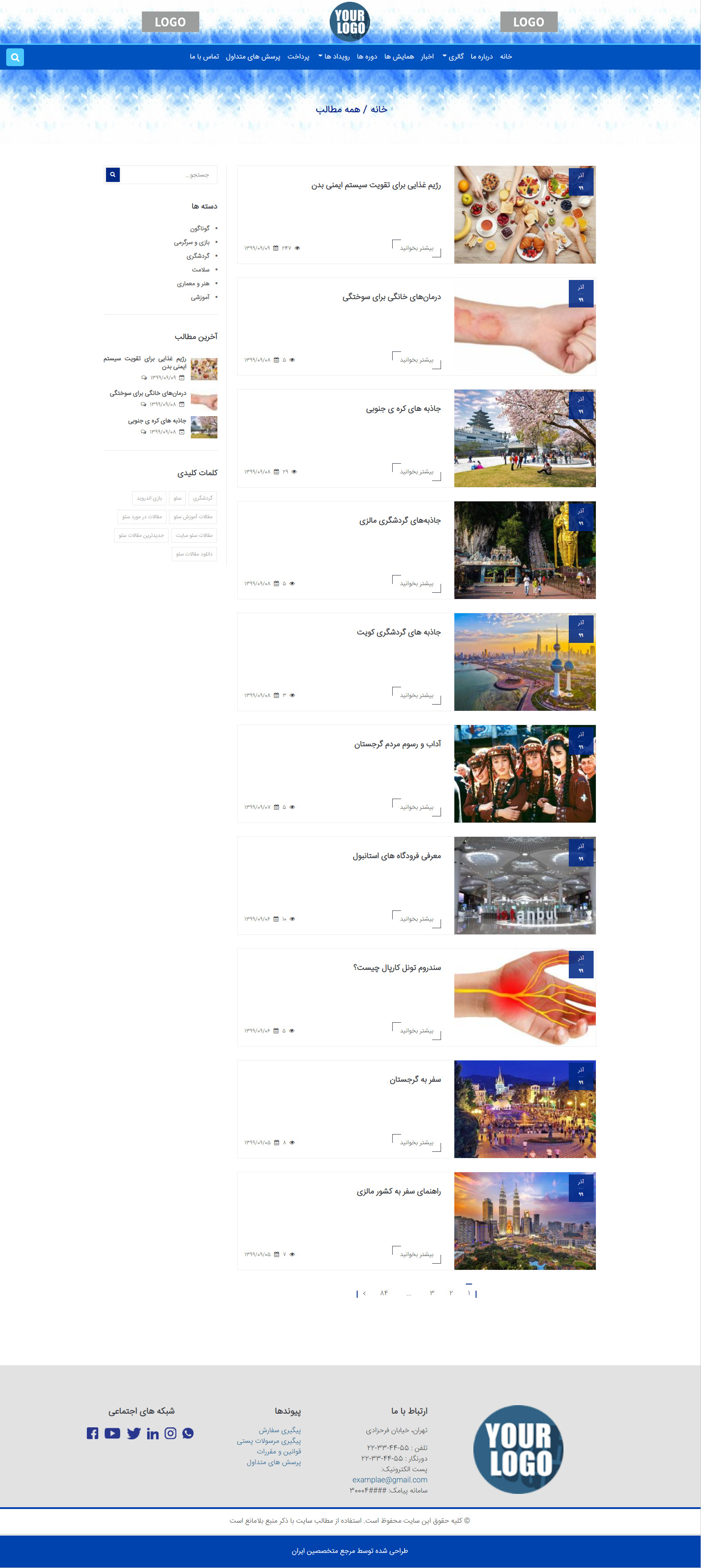Go to page ۲ of the posts

click(x=451, y=1293)
